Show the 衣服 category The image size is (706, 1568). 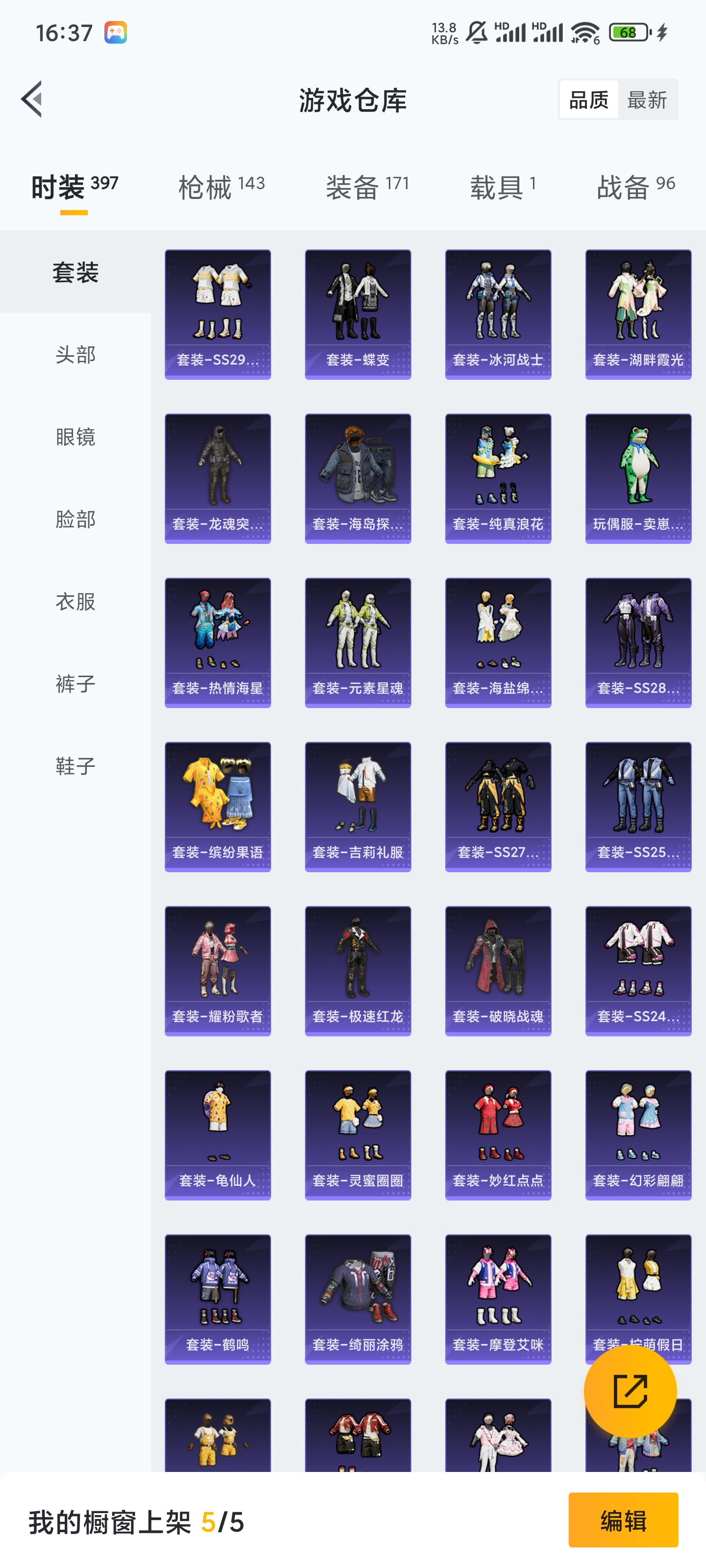click(76, 601)
